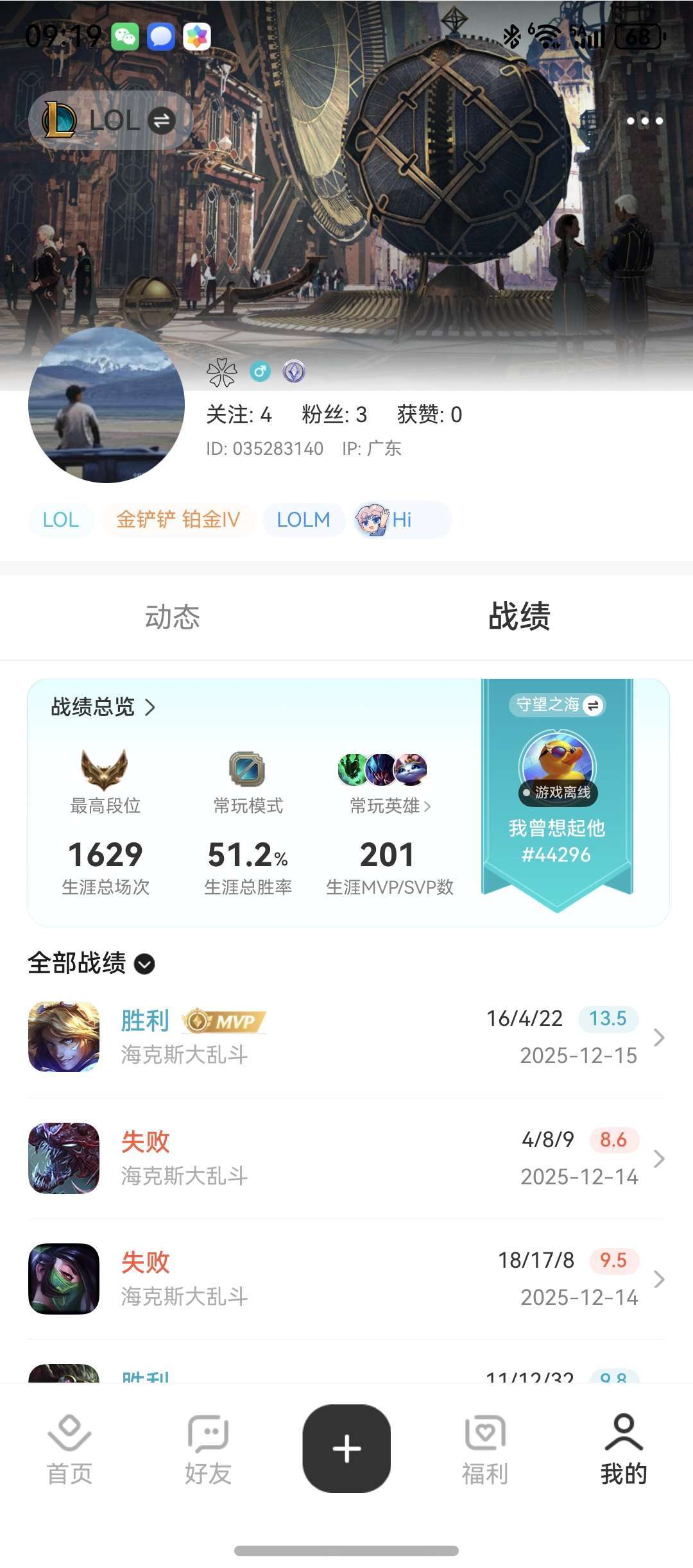Open the MVP 胜利 match from 2025-12-15
Image resolution: width=693 pixels, height=1568 pixels.
click(346, 1037)
